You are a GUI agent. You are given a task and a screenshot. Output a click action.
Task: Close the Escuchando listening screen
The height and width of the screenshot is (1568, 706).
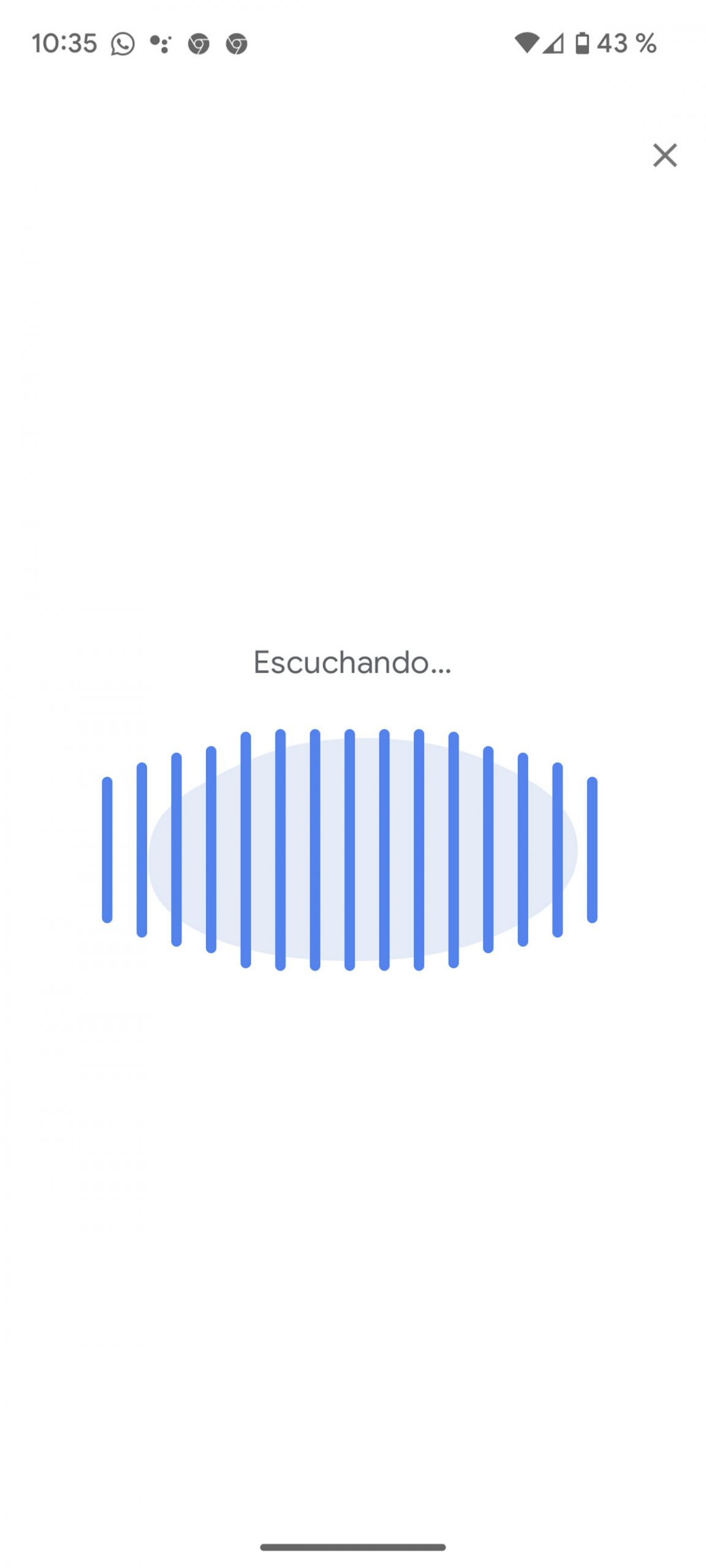point(664,155)
